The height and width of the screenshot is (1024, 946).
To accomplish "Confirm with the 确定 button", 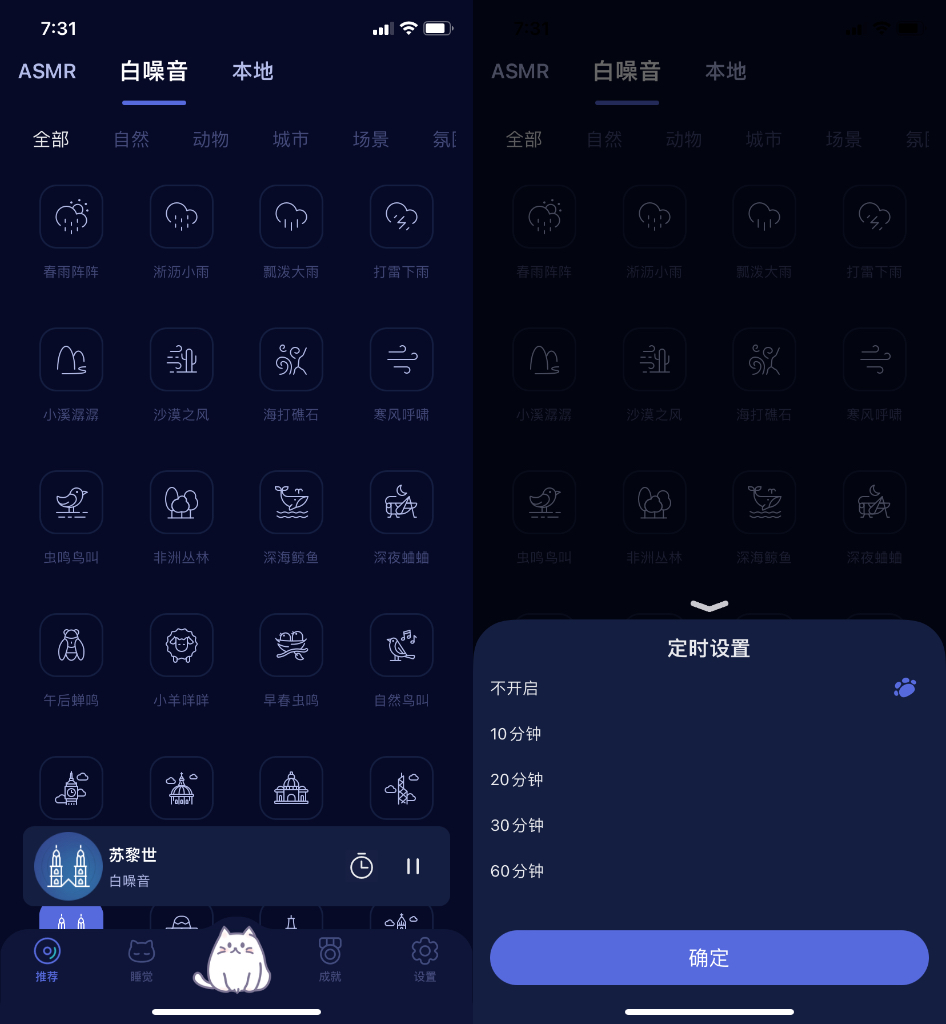I will [x=709, y=958].
